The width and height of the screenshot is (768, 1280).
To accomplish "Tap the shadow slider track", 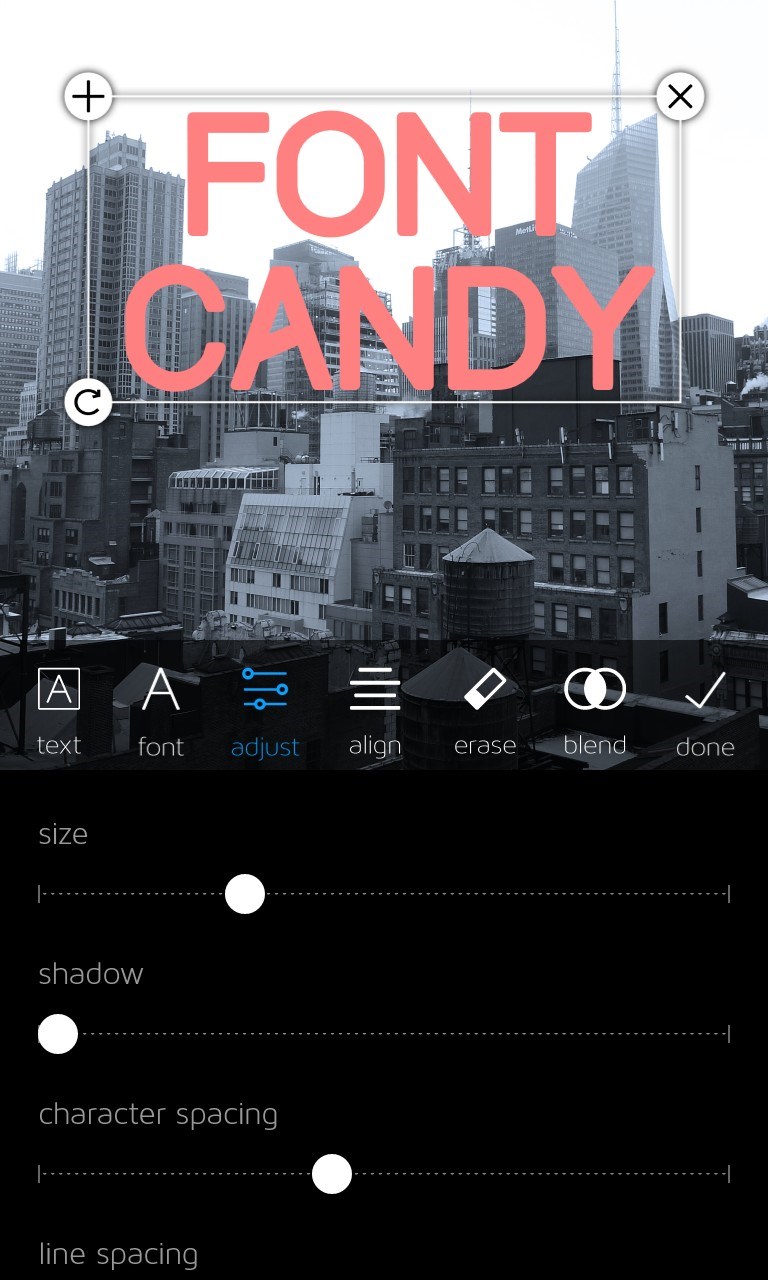I will click(400, 1034).
